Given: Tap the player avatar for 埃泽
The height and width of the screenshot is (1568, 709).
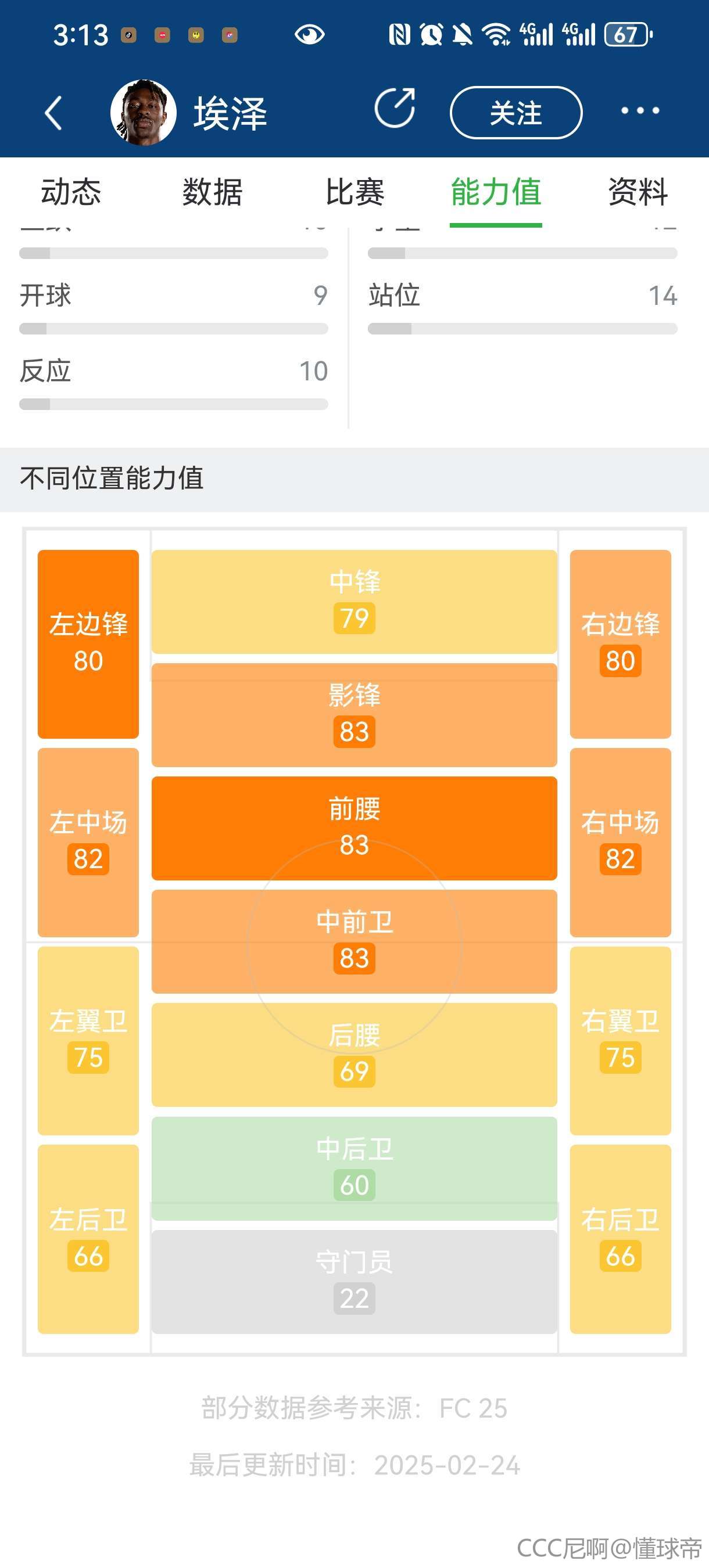Looking at the screenshot, I should [143, 113].
